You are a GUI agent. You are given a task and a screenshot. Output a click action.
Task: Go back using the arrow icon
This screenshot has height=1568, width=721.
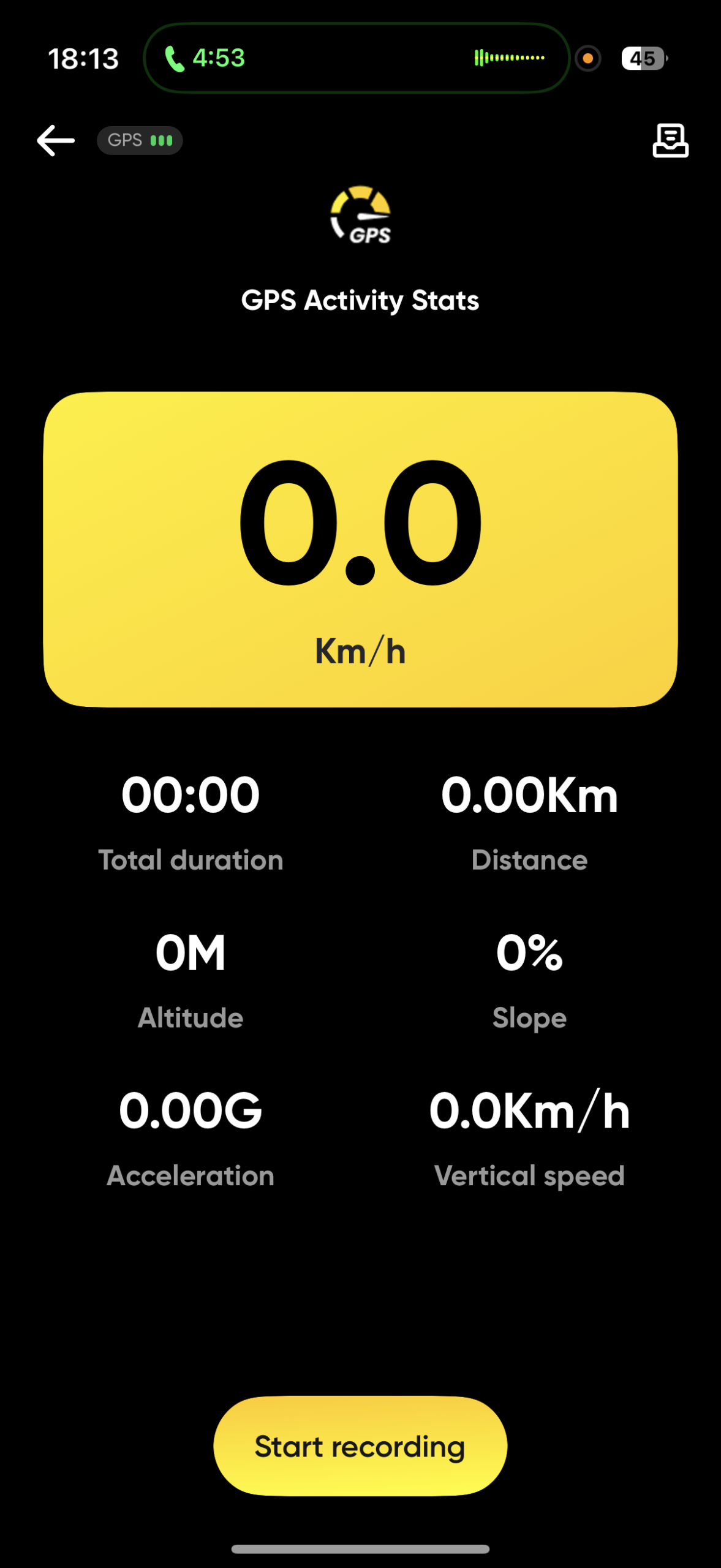coord(56,140)
